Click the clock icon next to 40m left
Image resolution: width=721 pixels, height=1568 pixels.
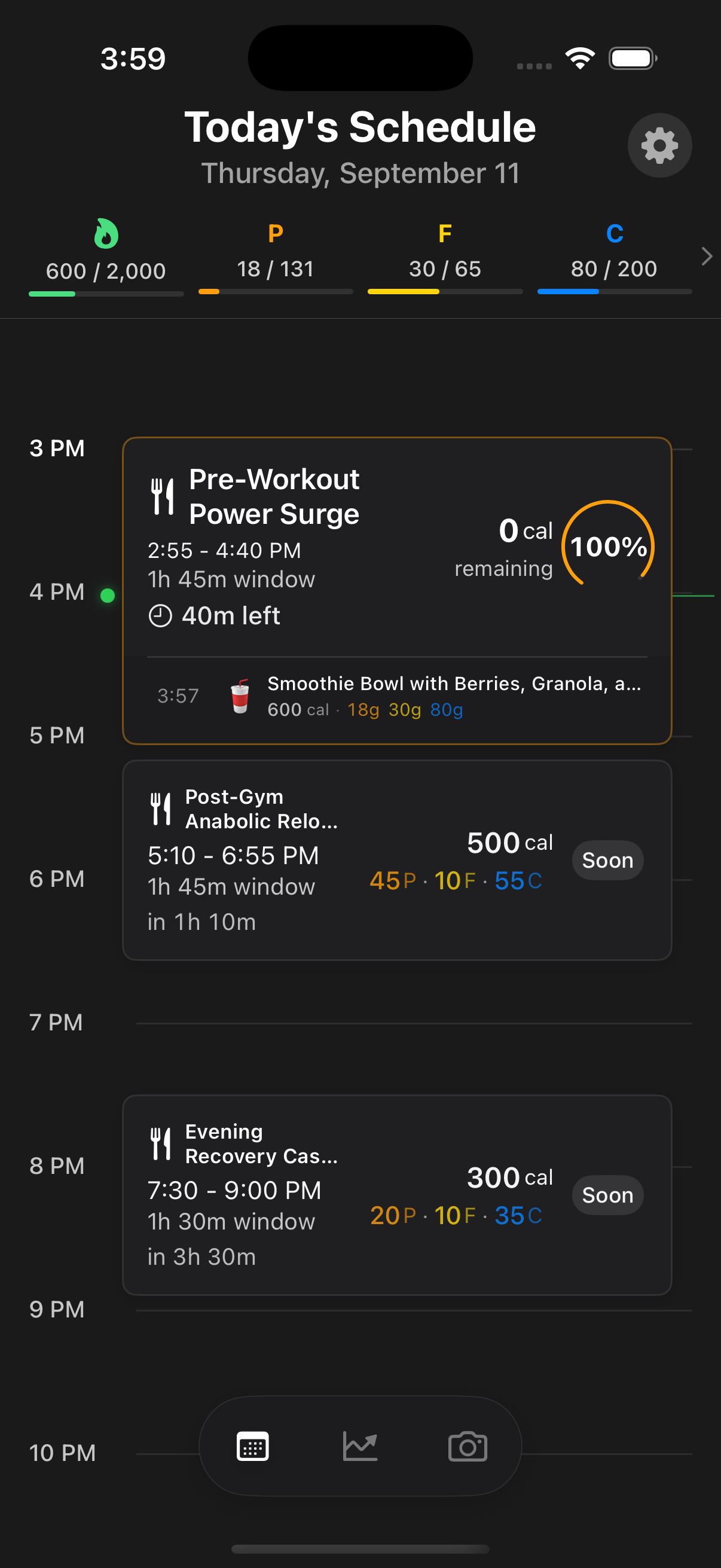point(160,615)
